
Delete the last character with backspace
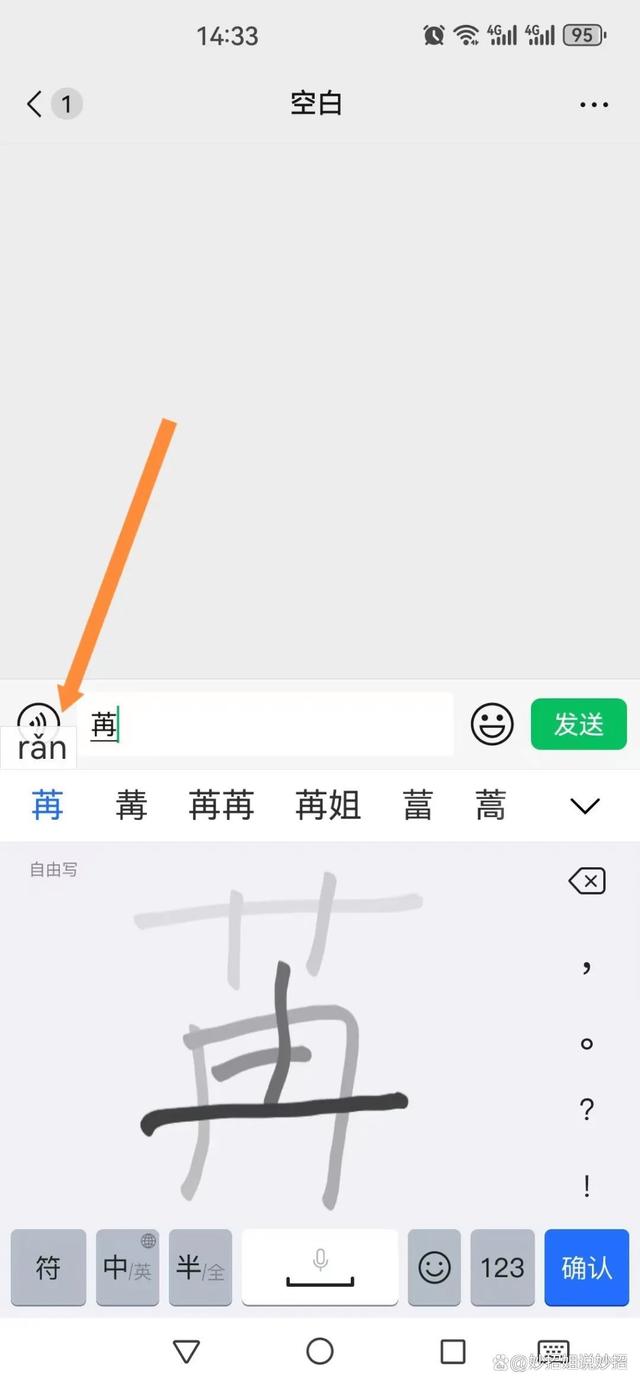pyautogui.click(x=587, y=881)
